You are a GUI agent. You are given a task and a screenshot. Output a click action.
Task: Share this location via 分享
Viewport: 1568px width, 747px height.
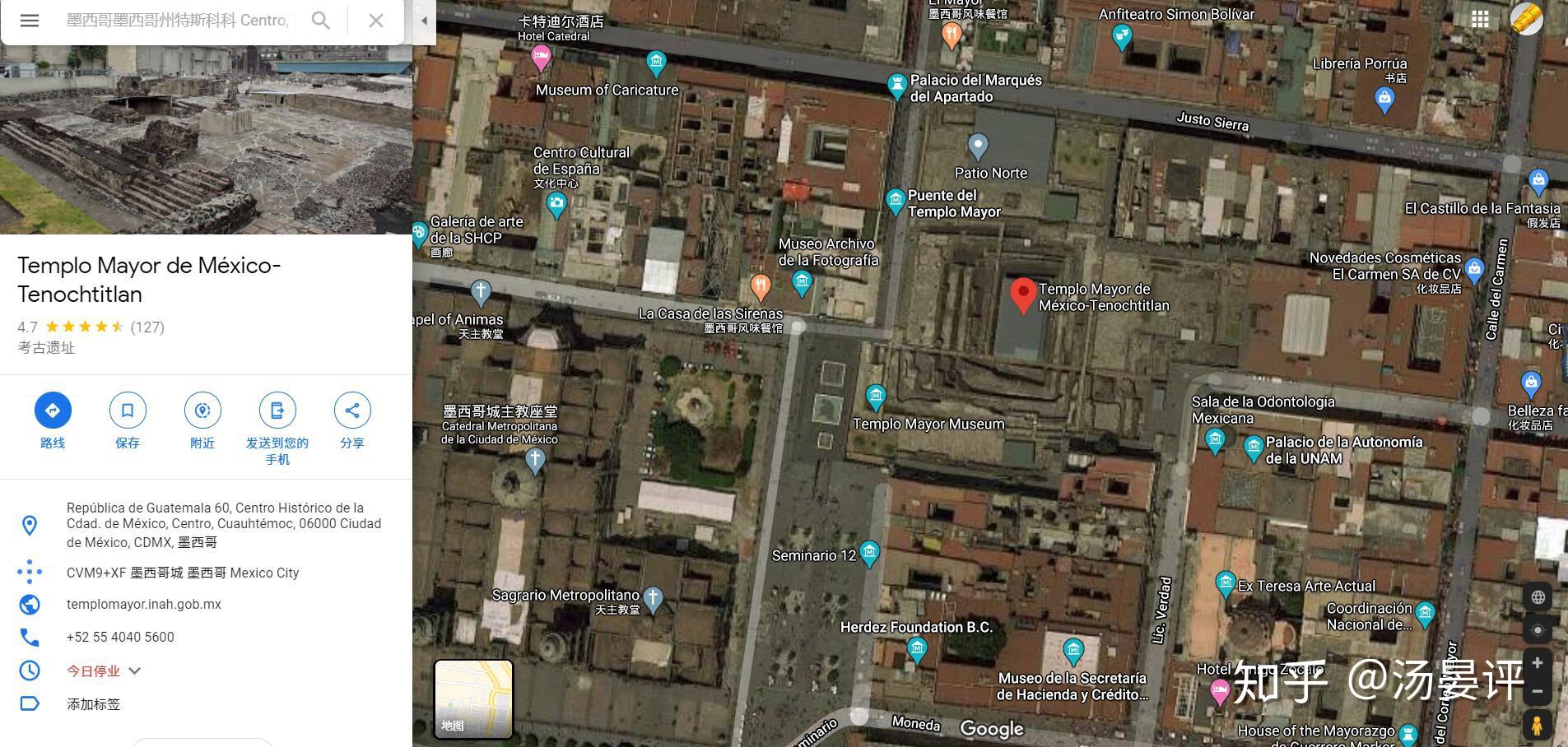(352, 411)
